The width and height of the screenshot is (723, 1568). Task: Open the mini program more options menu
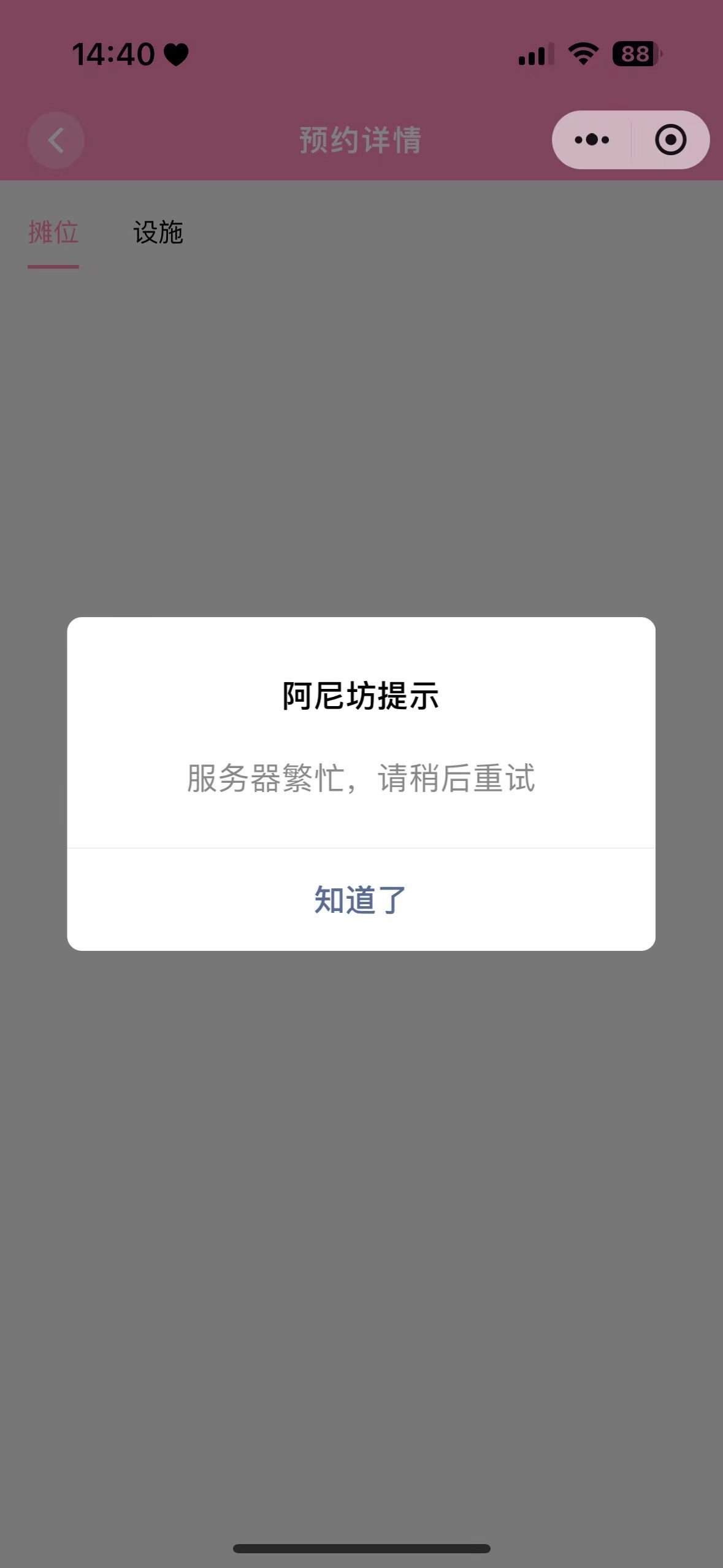click(x=592, y=140)
